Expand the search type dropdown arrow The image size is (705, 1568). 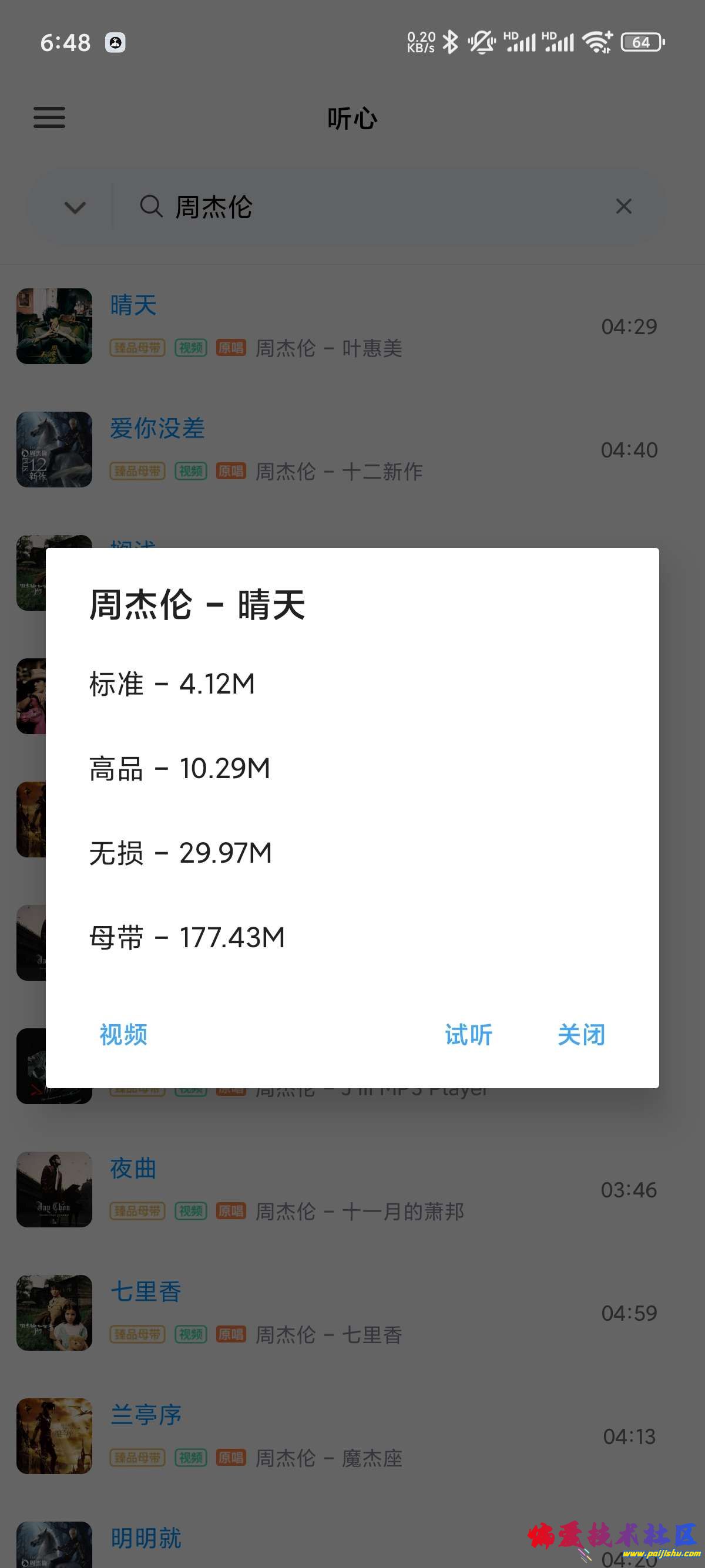[73, 206]
